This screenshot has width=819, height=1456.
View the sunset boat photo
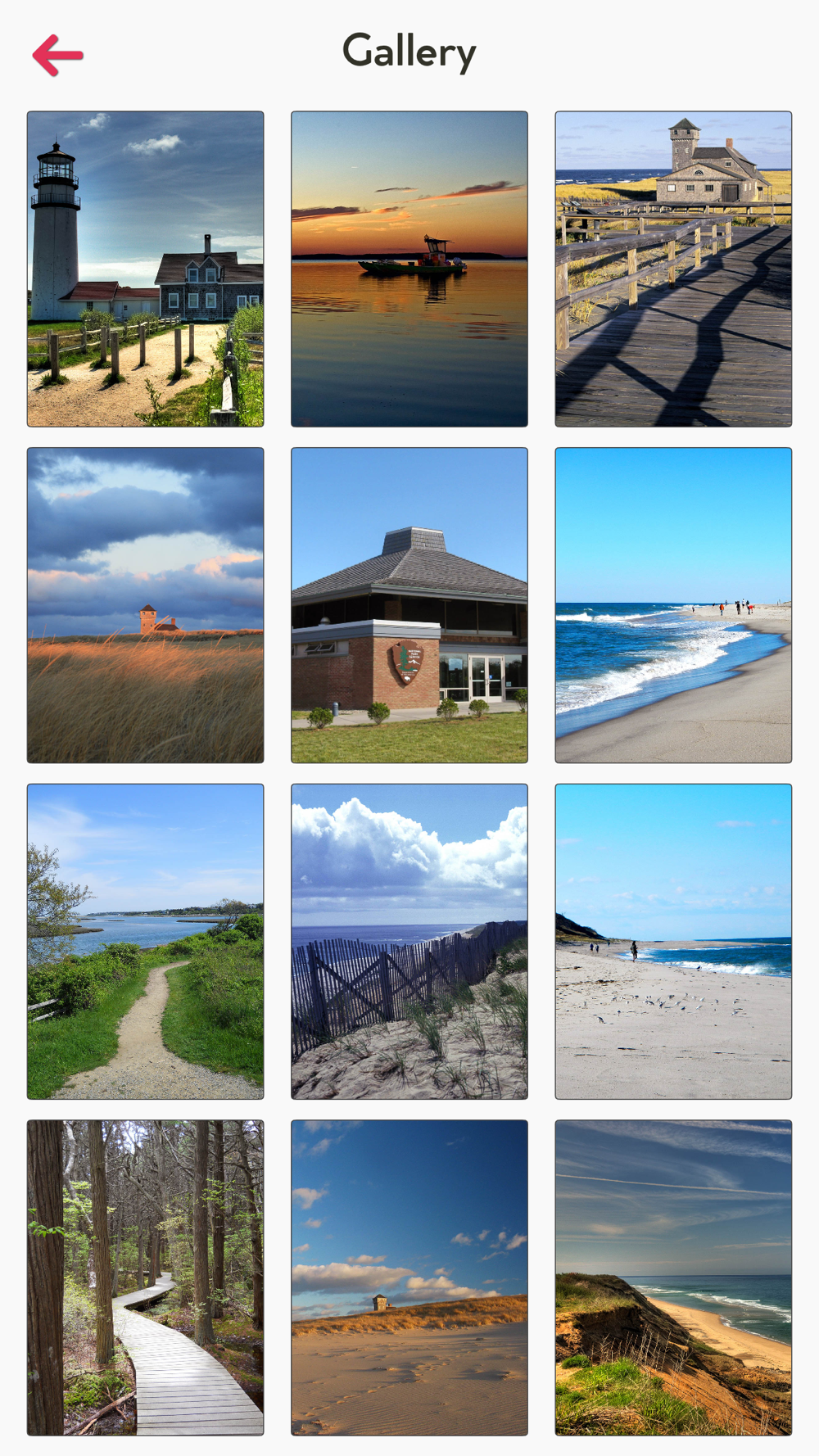409,269
